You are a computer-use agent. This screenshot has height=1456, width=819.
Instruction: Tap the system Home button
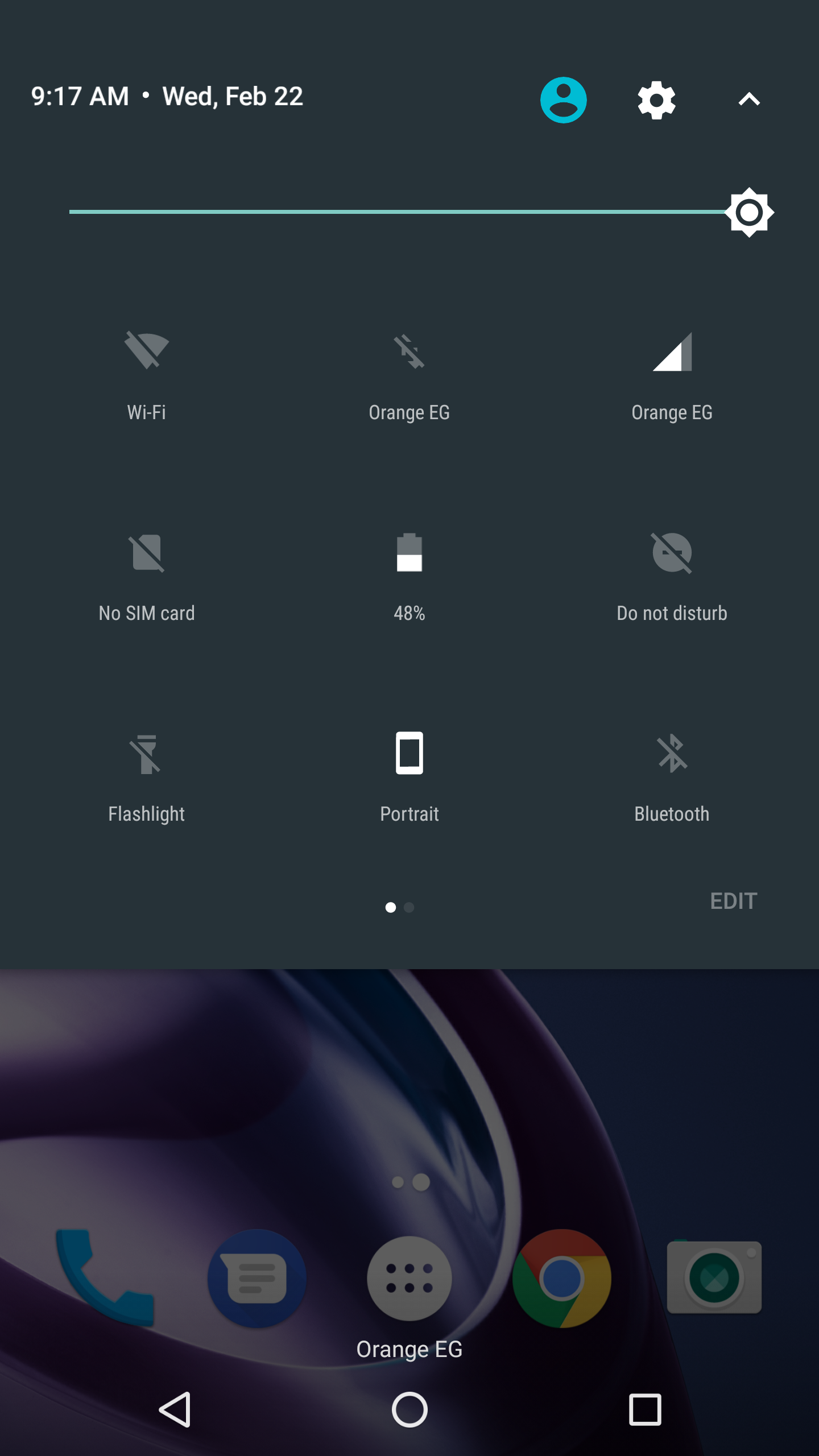point(409,1409)
